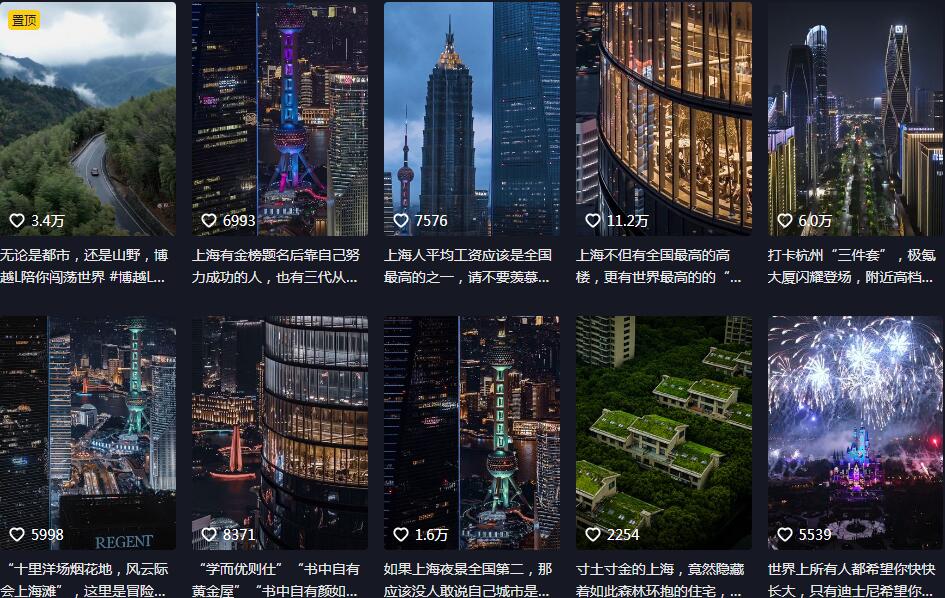945x598 pixels.
Task: Play the Jin Mao Tower video, 7576 likes
Action: 472,118
